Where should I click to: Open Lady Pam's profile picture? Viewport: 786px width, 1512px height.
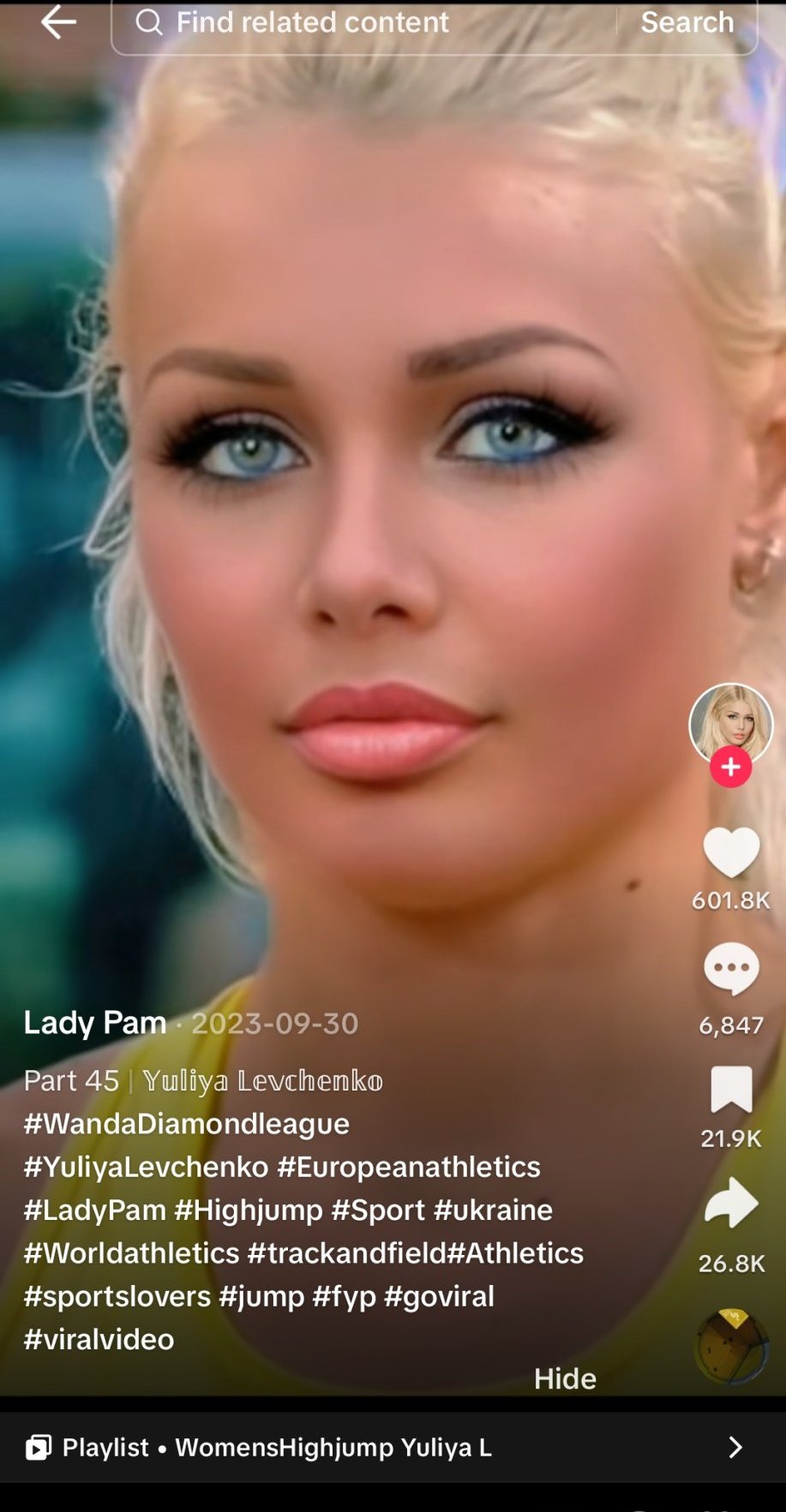[730, 722]
